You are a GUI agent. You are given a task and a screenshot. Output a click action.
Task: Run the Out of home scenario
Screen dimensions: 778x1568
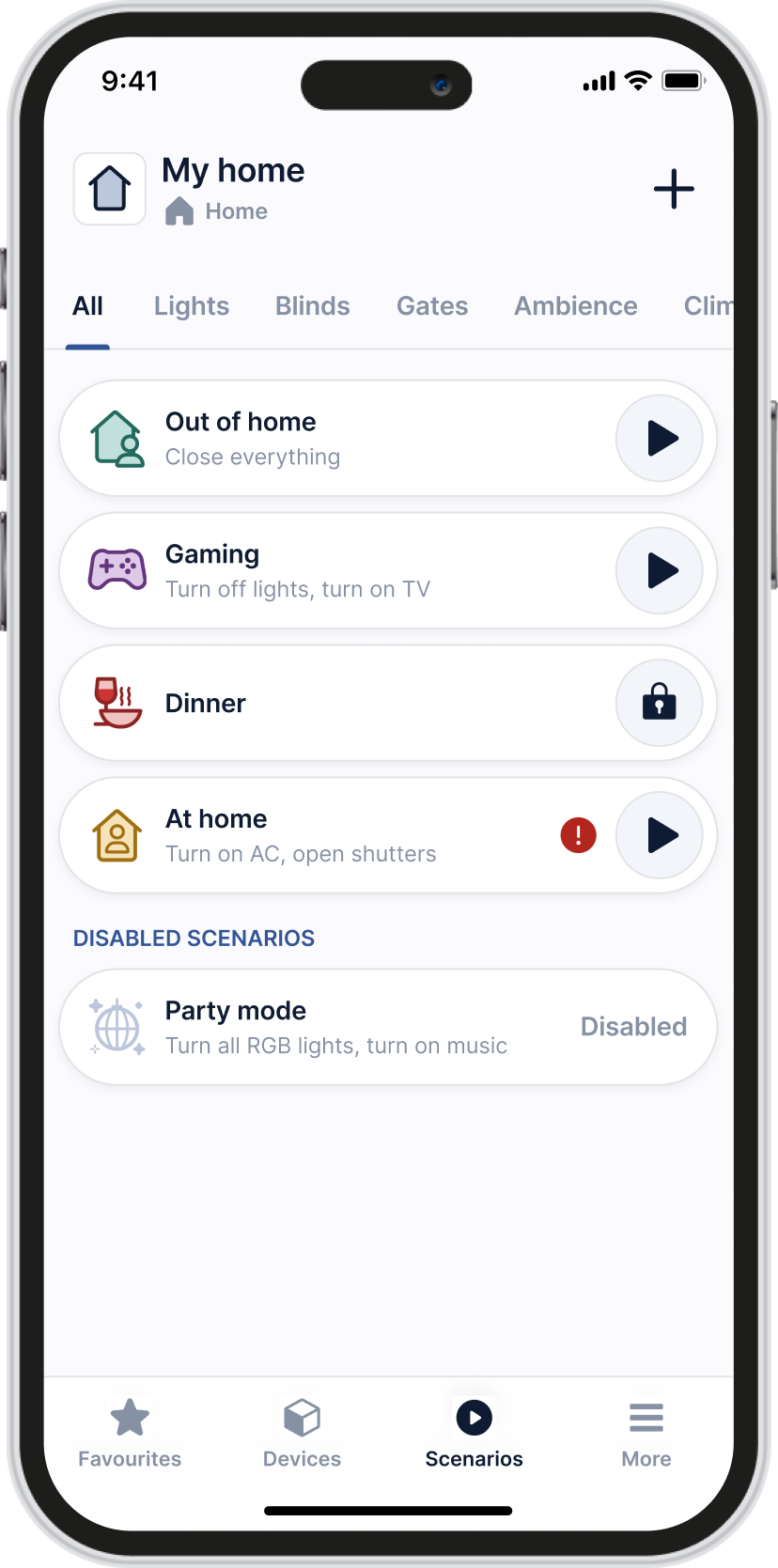tap(660, 438)
